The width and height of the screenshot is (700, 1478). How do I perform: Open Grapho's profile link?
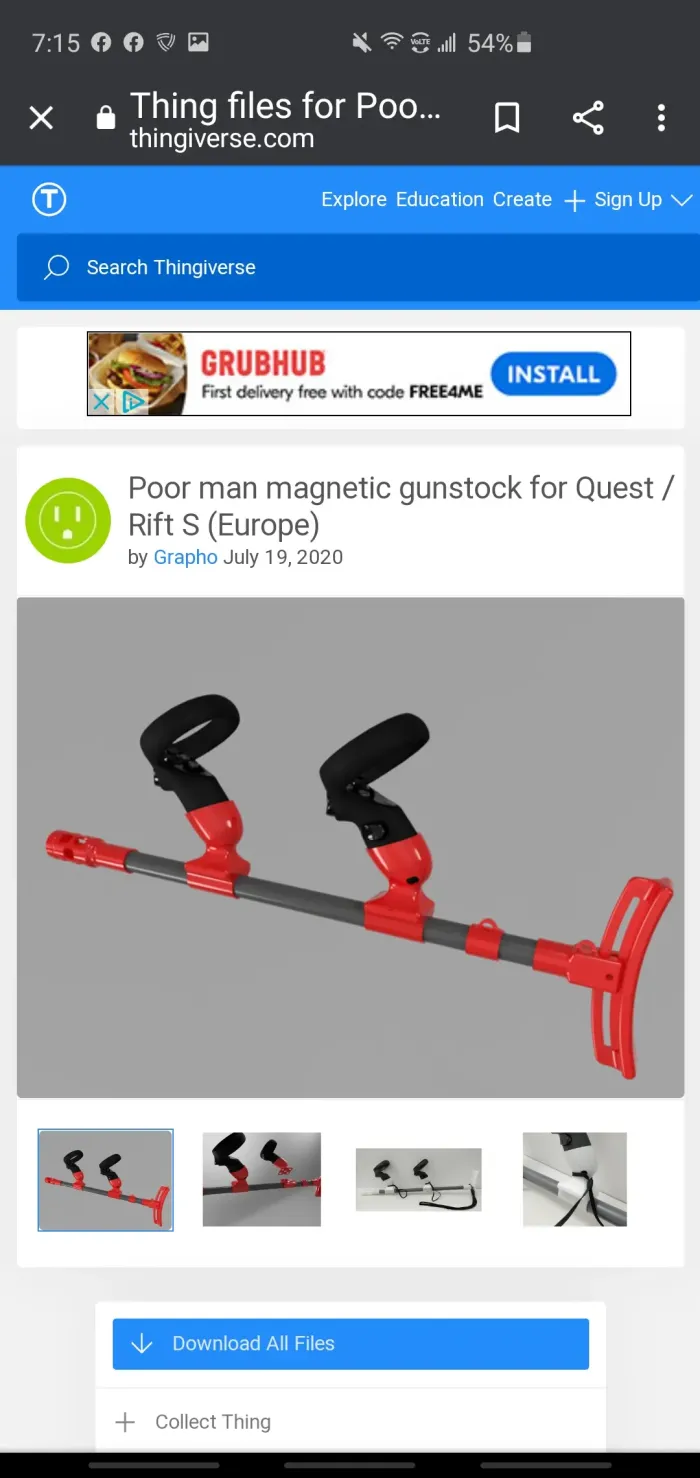[x=185, y=557]
